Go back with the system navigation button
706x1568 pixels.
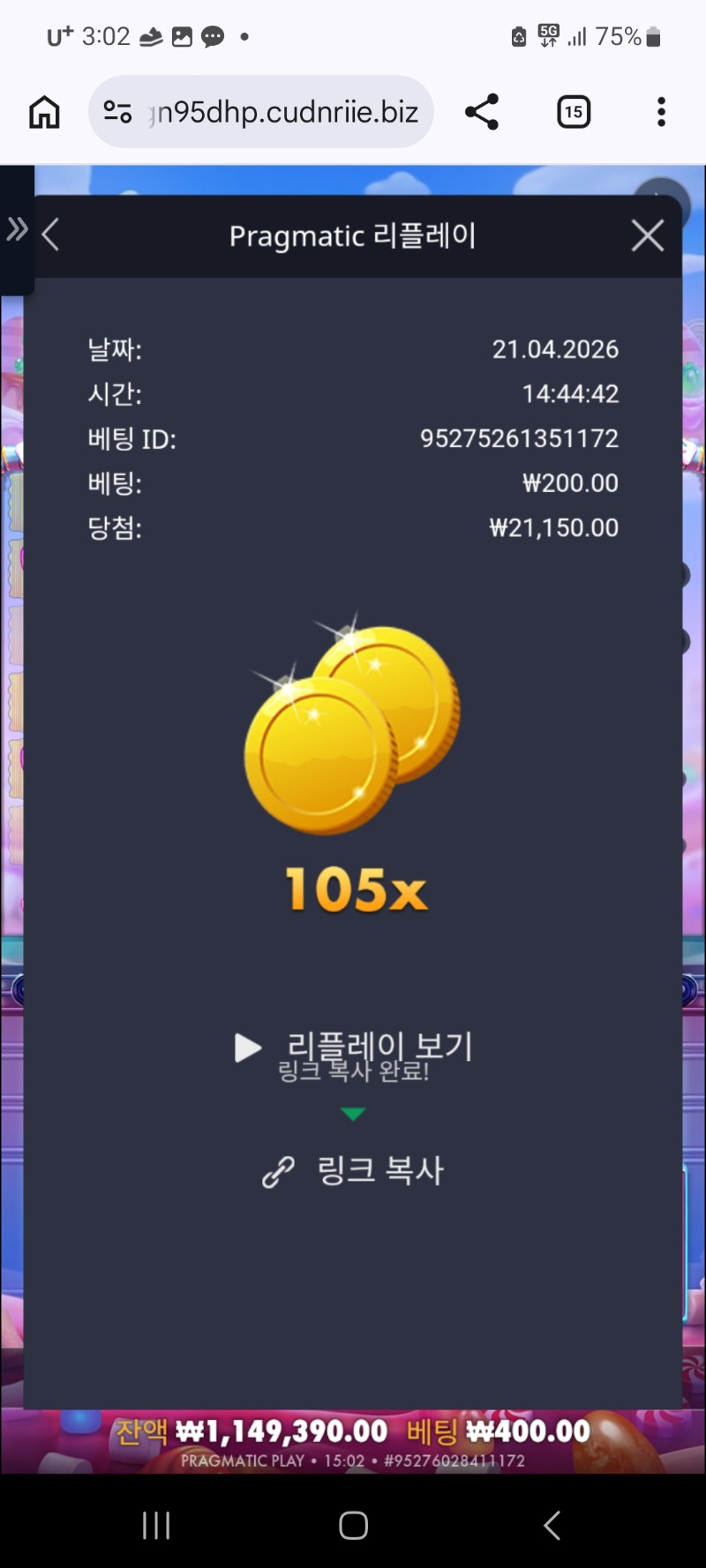point(552,1525)
